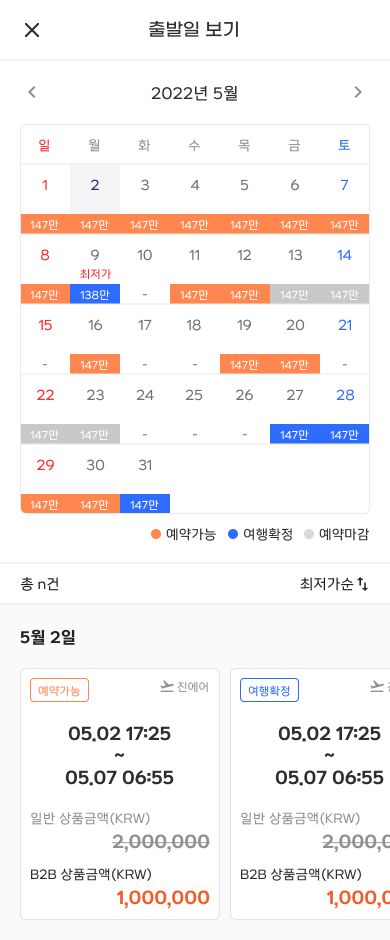The width and height of the screenshot is (390, 940).
Task: Close the departure date view
Action: point(32,30)
